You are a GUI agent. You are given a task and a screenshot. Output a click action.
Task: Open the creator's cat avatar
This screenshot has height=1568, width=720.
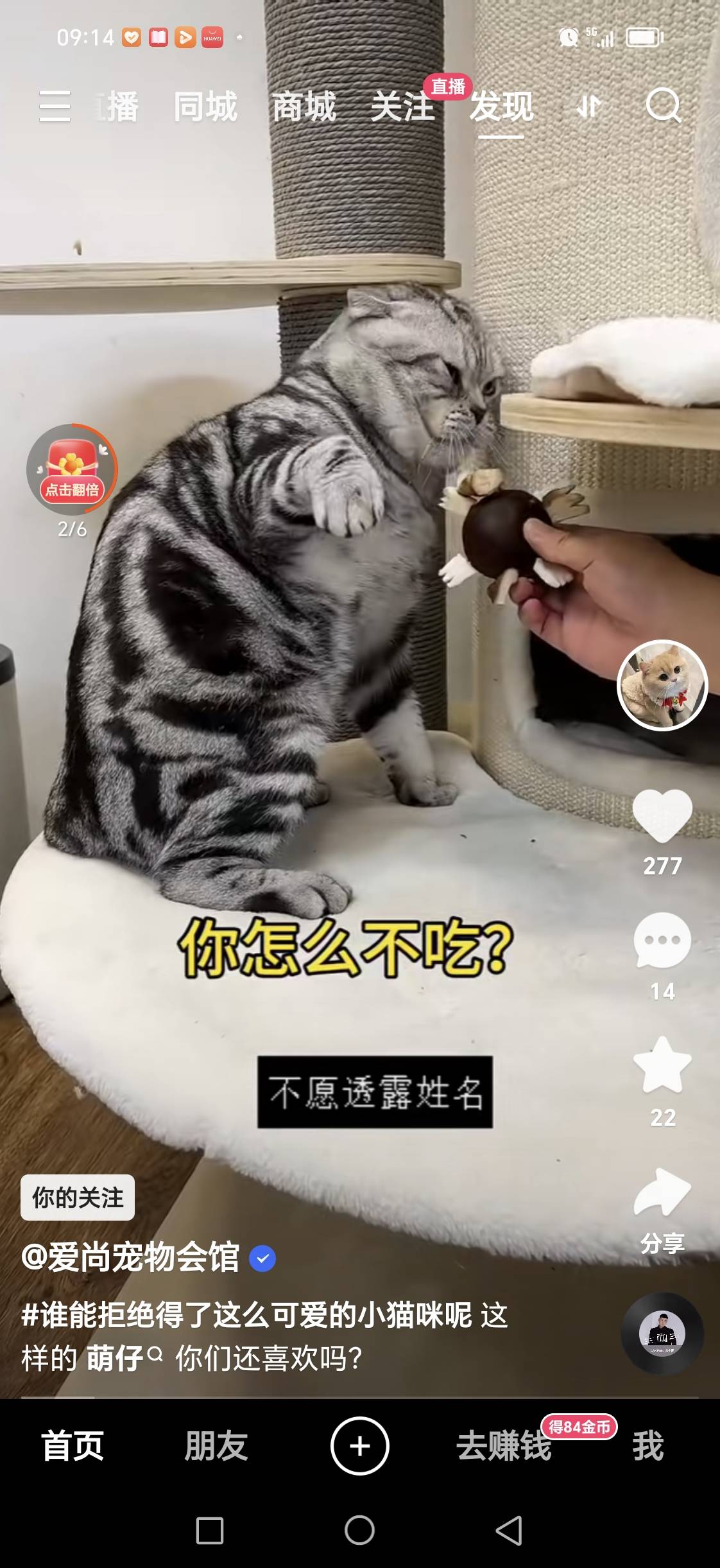pyautogui.click(x=662, y=685)
